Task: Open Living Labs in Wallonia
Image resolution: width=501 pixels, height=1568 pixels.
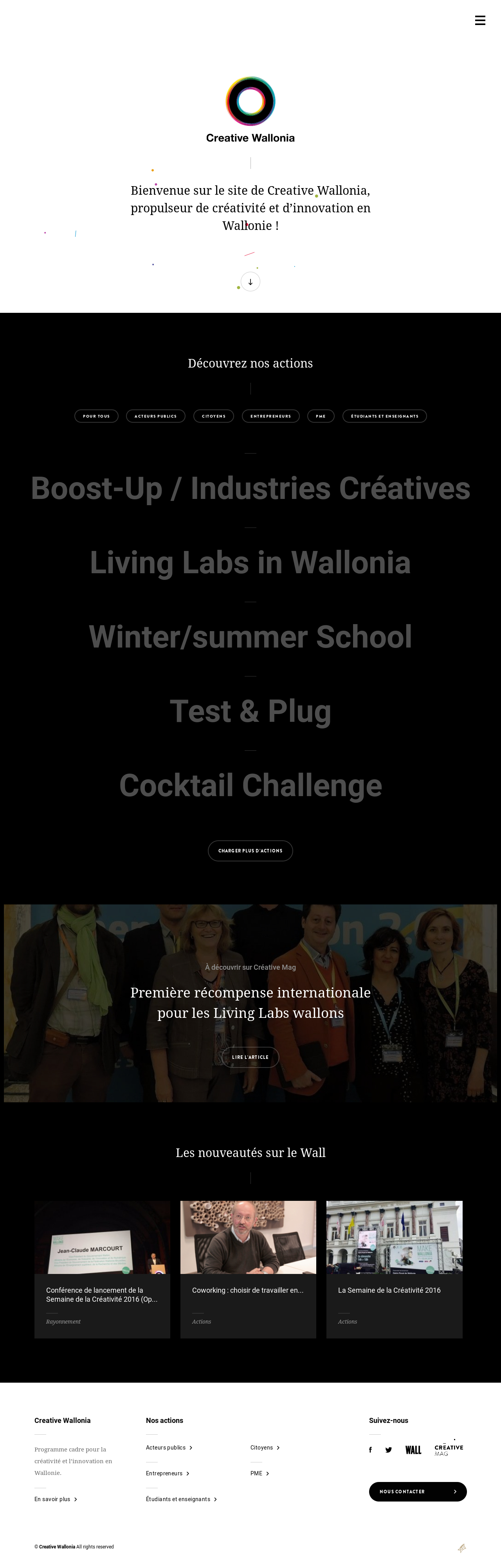Action: point(250,563)
